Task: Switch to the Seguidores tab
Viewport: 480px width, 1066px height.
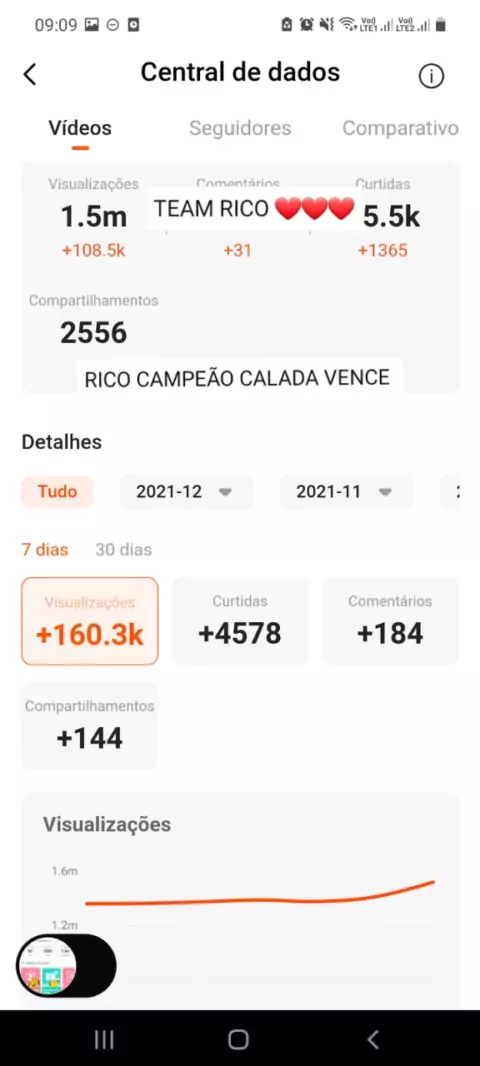Action: pyautogui.click(x=240, y=128)
